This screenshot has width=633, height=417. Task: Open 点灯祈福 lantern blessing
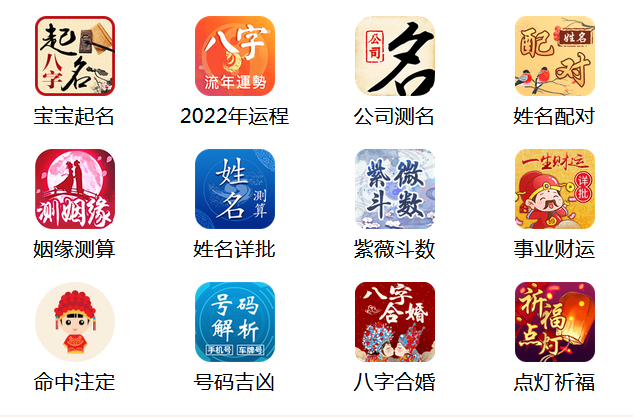tap(555, 322)
